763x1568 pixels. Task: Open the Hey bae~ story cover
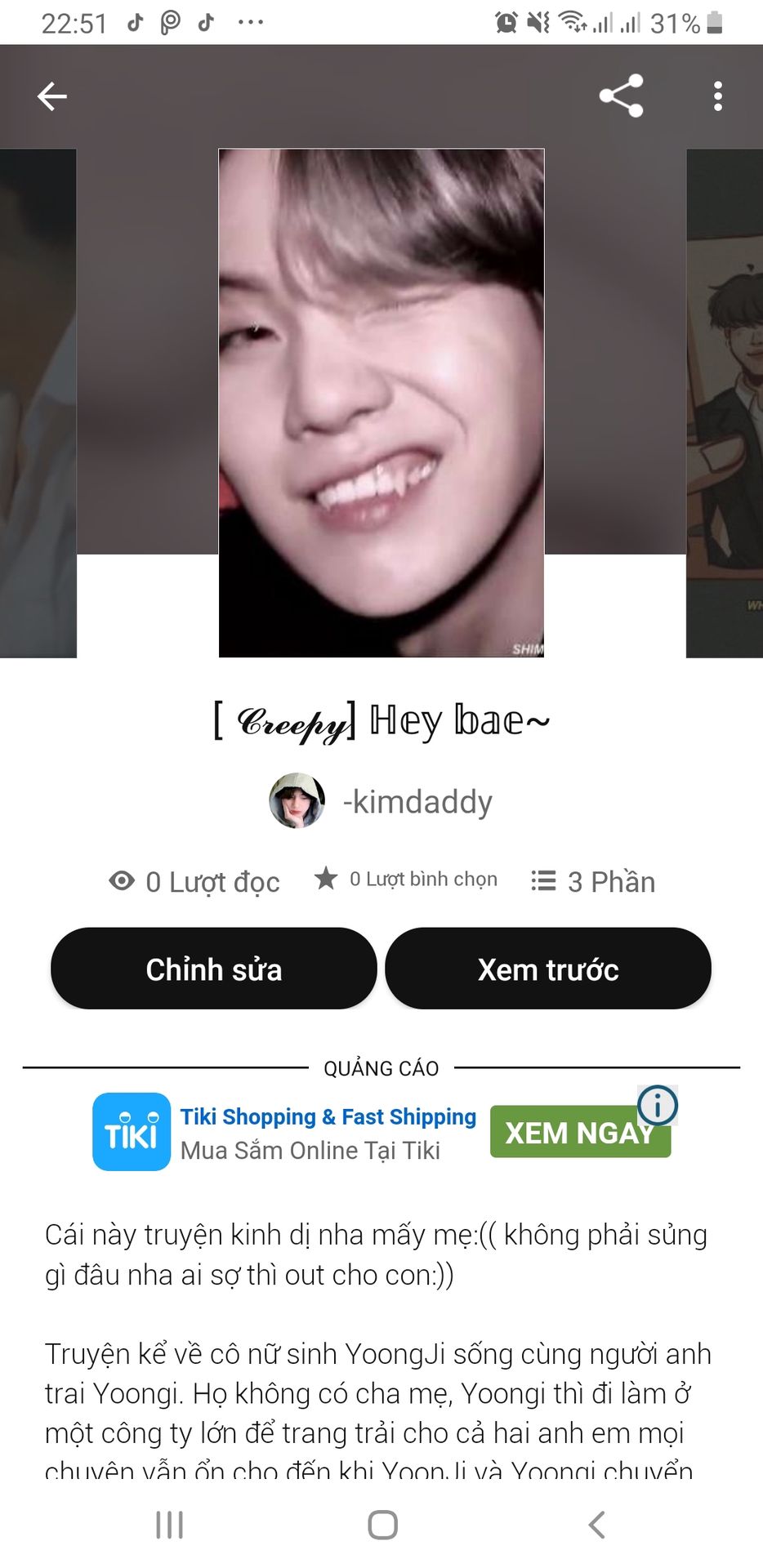381,403
